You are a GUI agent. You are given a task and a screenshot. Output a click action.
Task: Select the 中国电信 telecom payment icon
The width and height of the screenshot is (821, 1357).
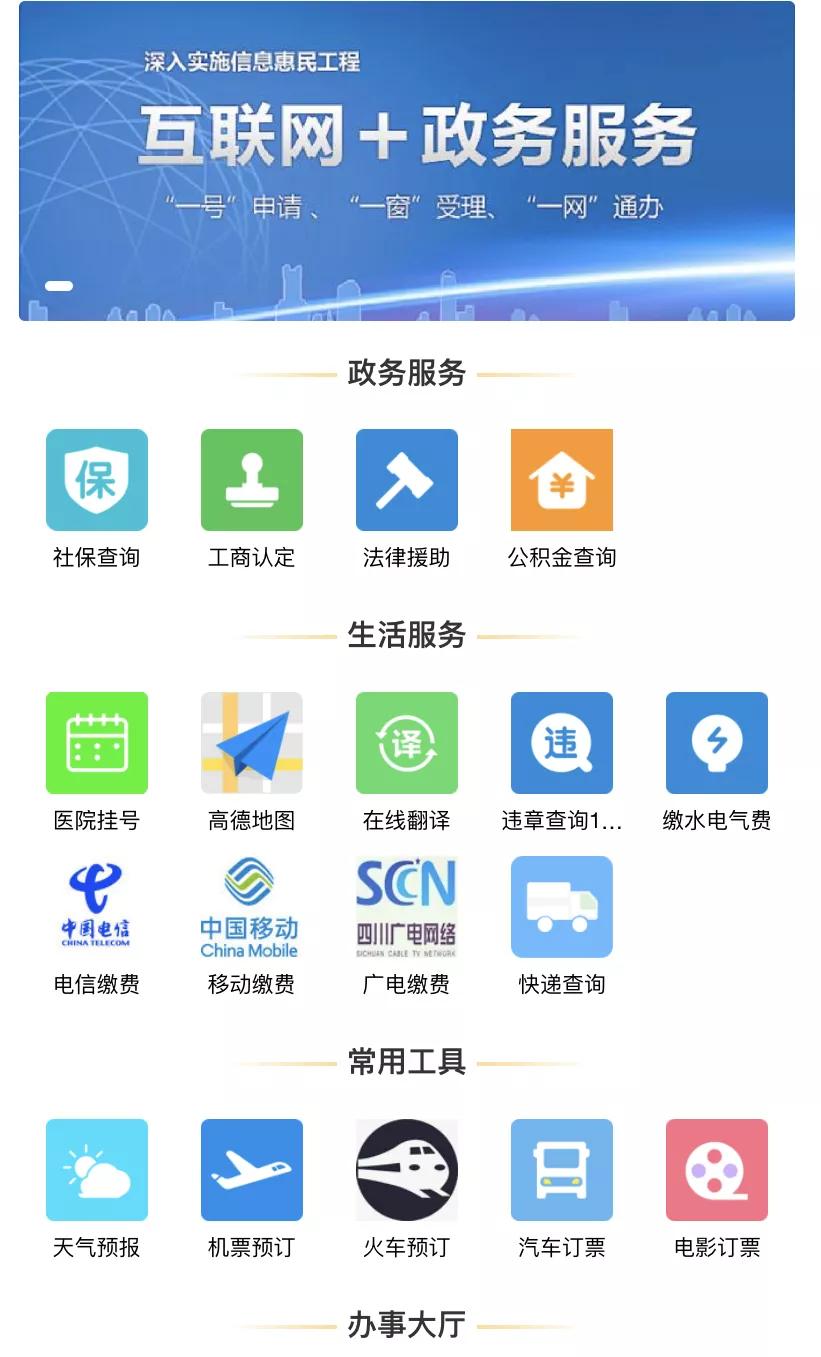coord(97,907)
